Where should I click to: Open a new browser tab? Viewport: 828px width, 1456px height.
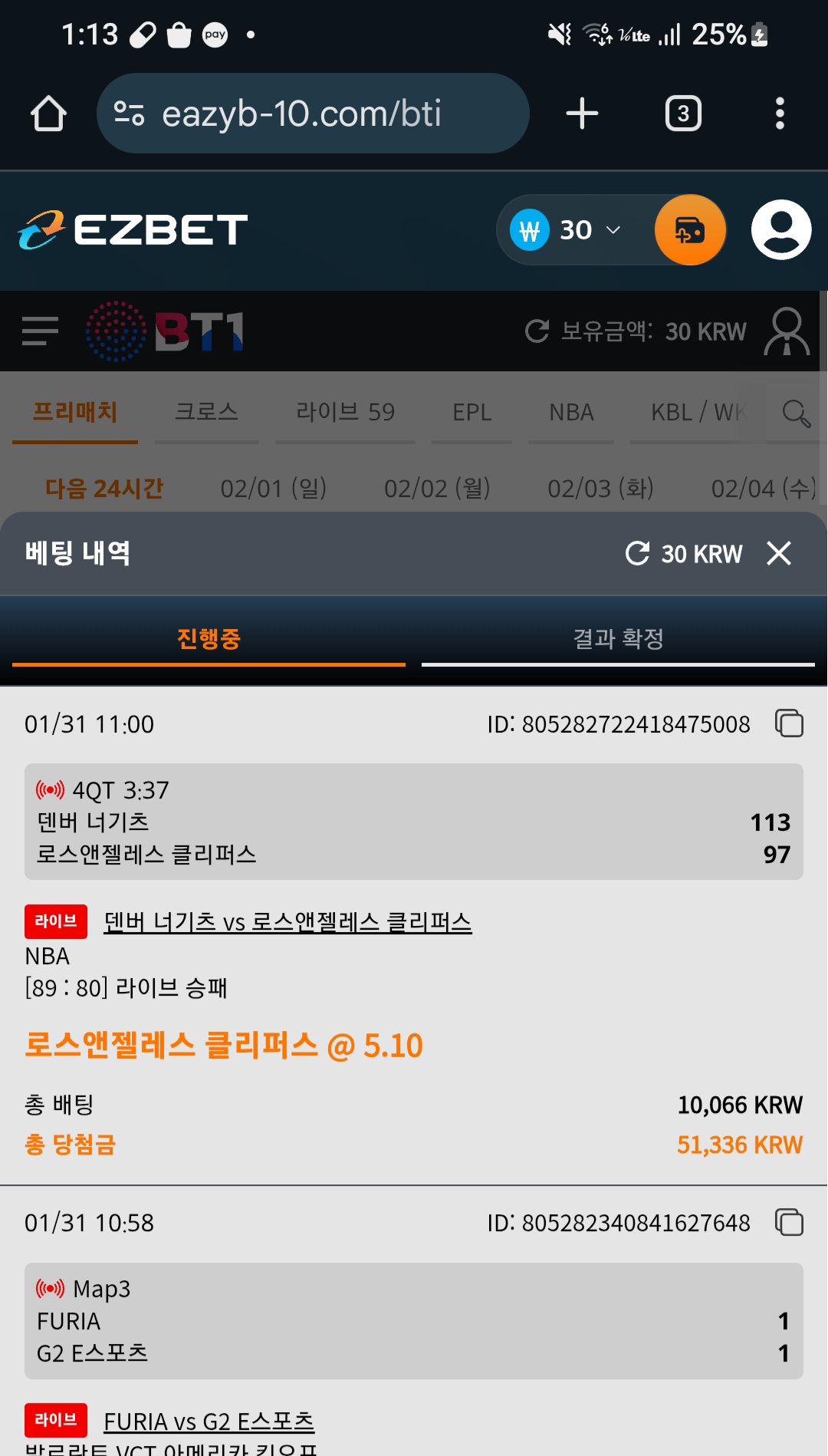click(x=582, y=114)
